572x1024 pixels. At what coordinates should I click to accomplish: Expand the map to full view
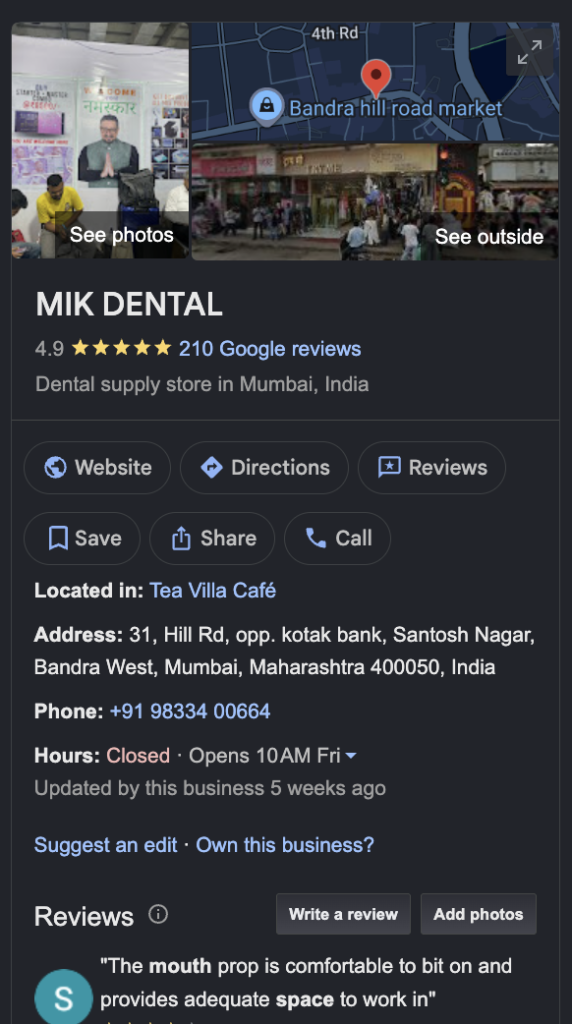click(x=530, y=52)
